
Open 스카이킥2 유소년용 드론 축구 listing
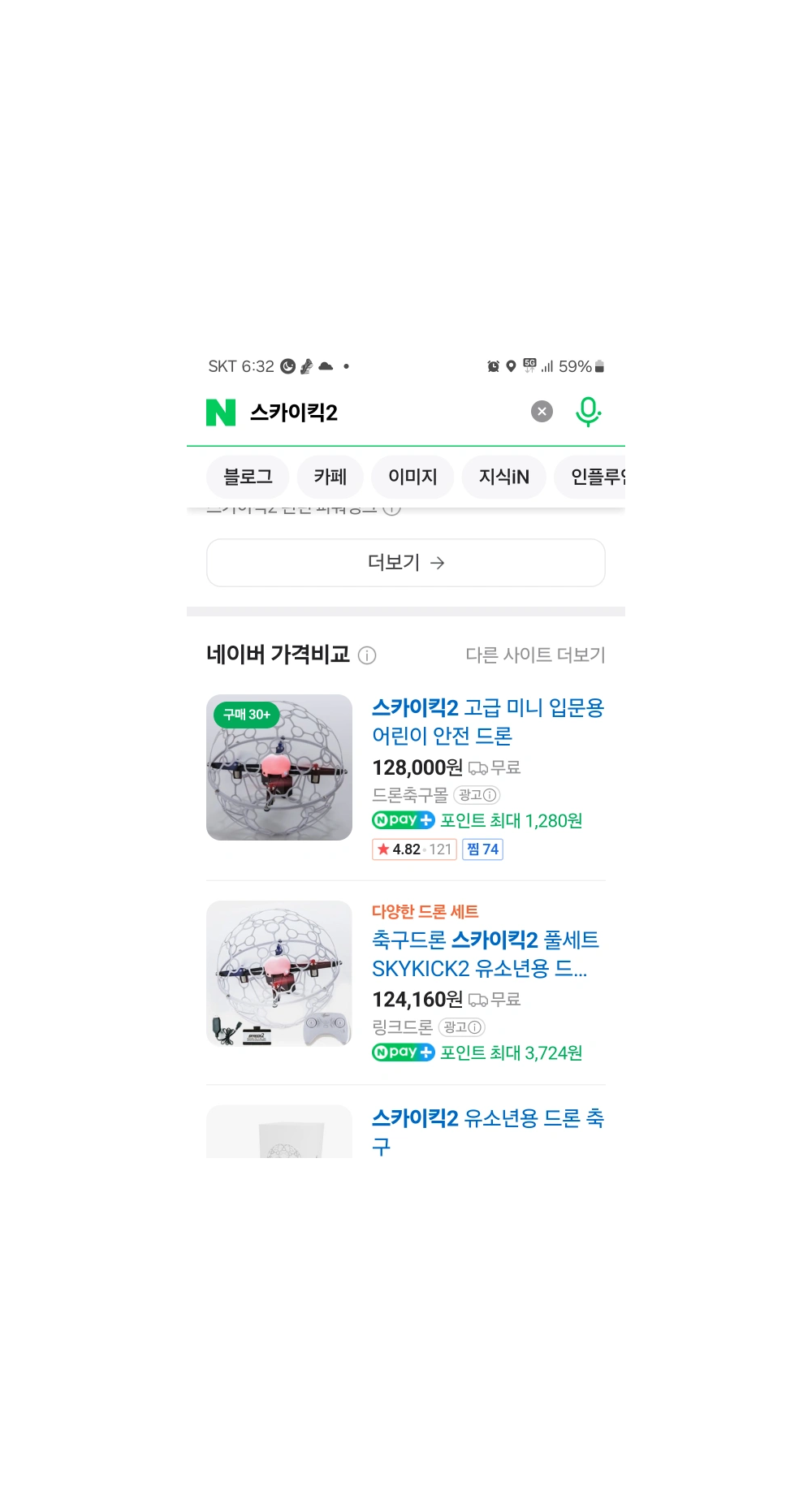(x=487, y=1131)
